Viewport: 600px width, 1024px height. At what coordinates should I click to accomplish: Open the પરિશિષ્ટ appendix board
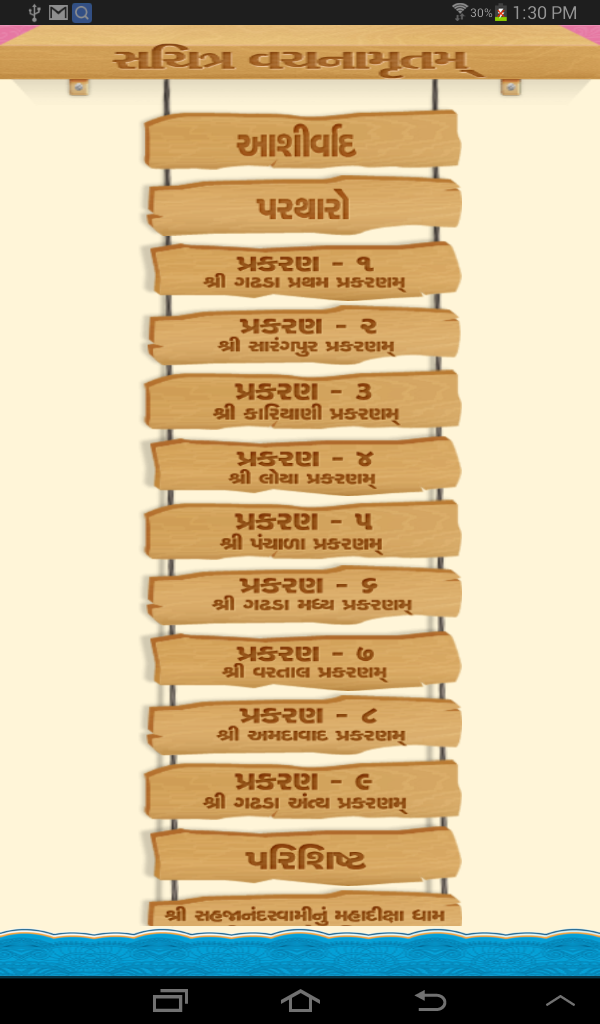pos(306,856)
